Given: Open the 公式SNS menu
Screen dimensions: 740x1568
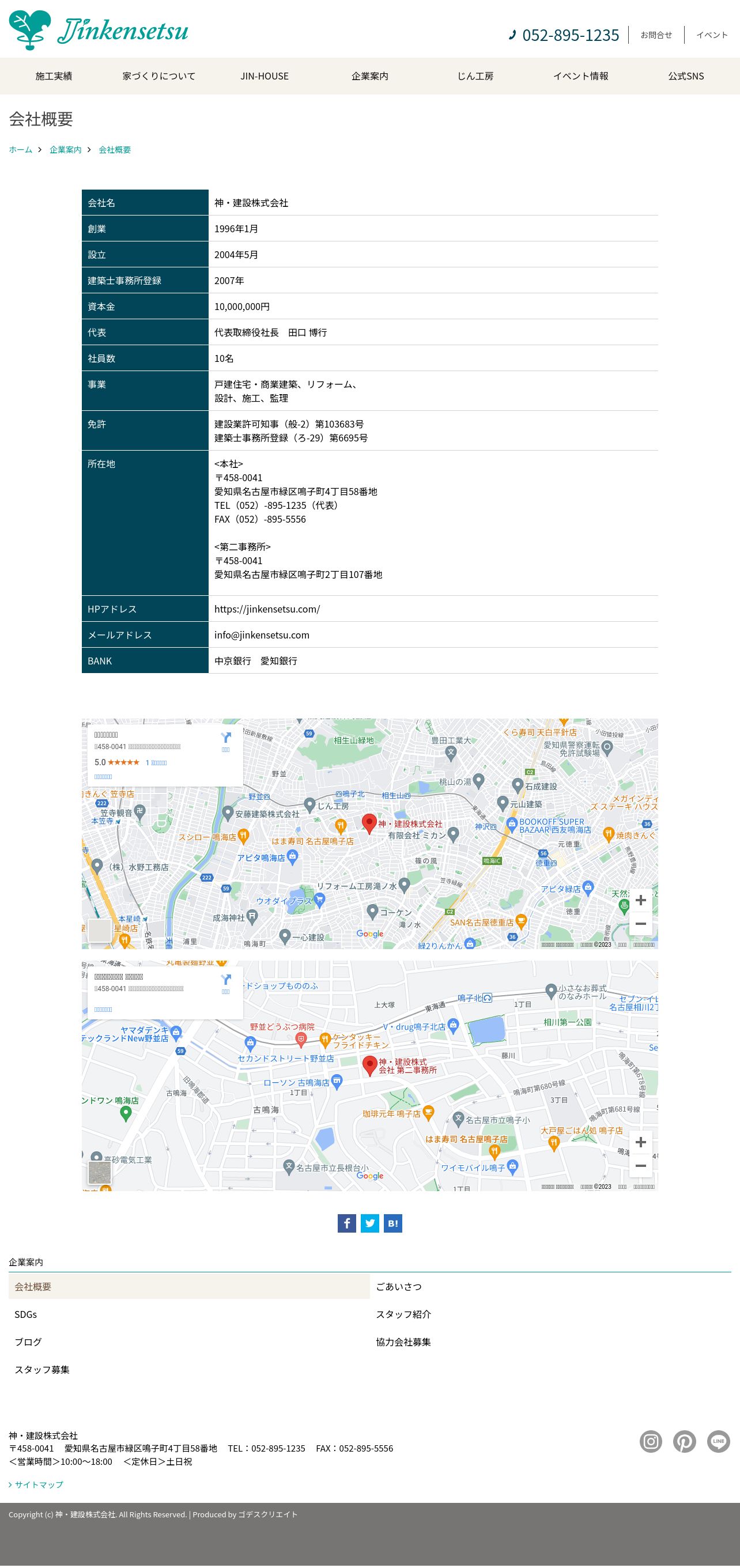Looking at the screenshot, I should (686, 76).
